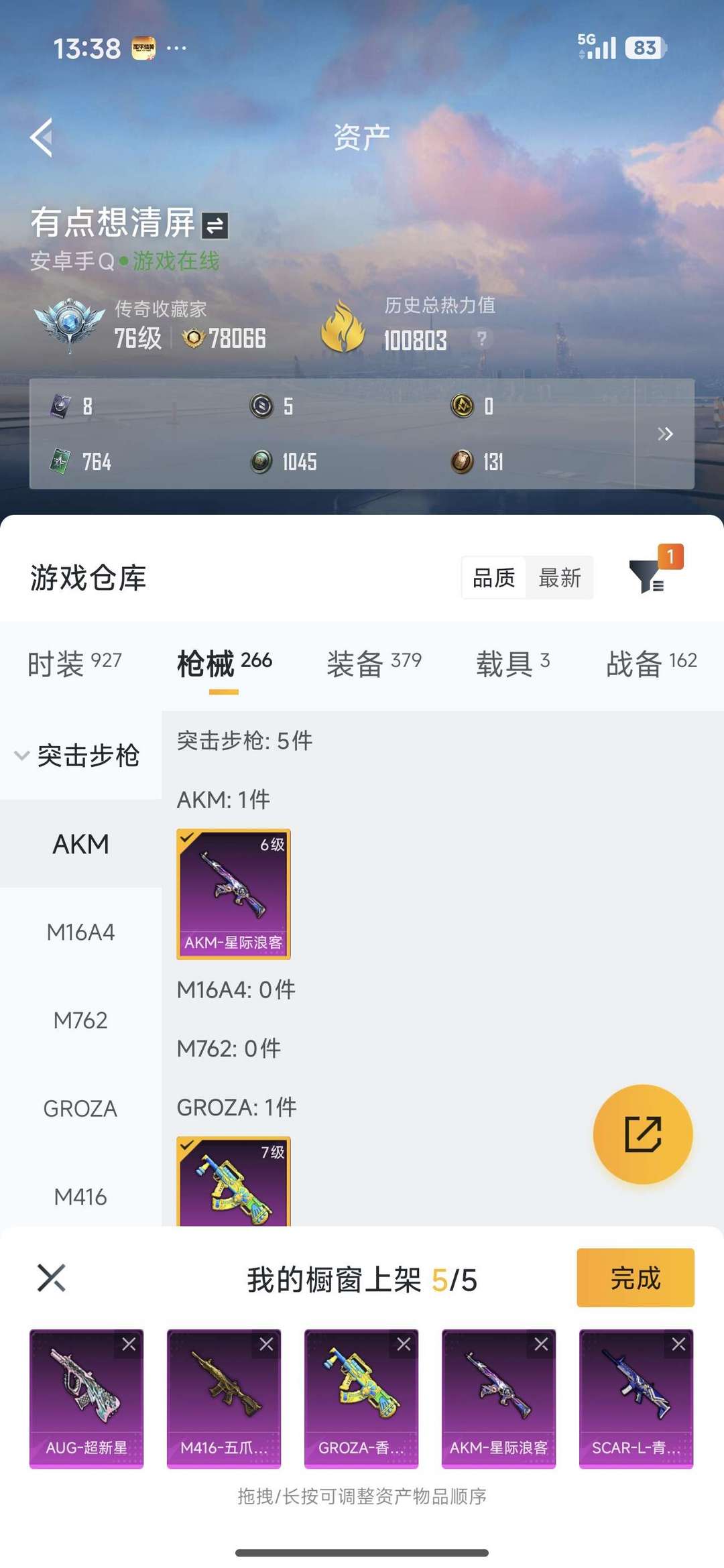
Task: Deselect the AKM-星际浪客 card in the warehouse grid
Action: point(233,894)
